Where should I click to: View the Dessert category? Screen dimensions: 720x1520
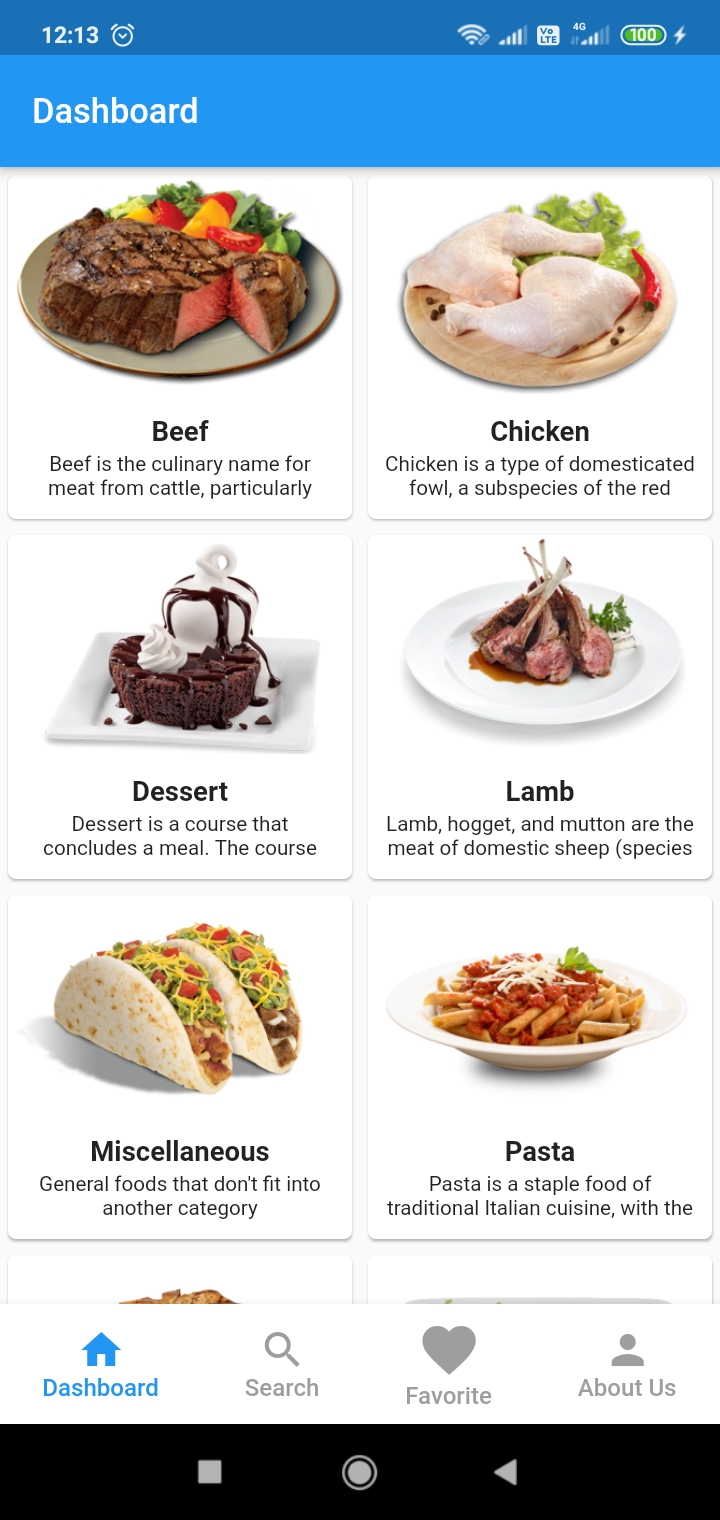[180, 707]
